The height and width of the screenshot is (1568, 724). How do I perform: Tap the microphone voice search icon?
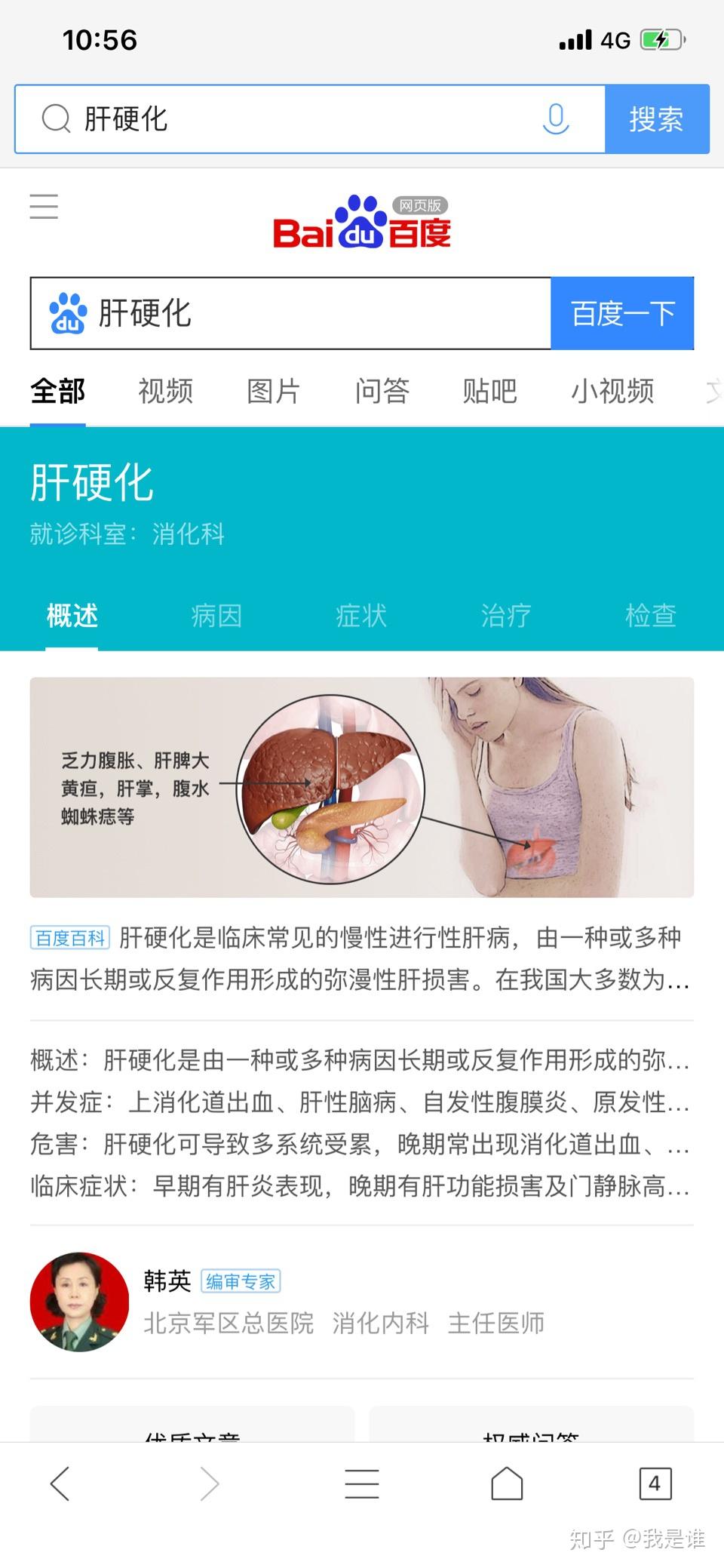555,119
